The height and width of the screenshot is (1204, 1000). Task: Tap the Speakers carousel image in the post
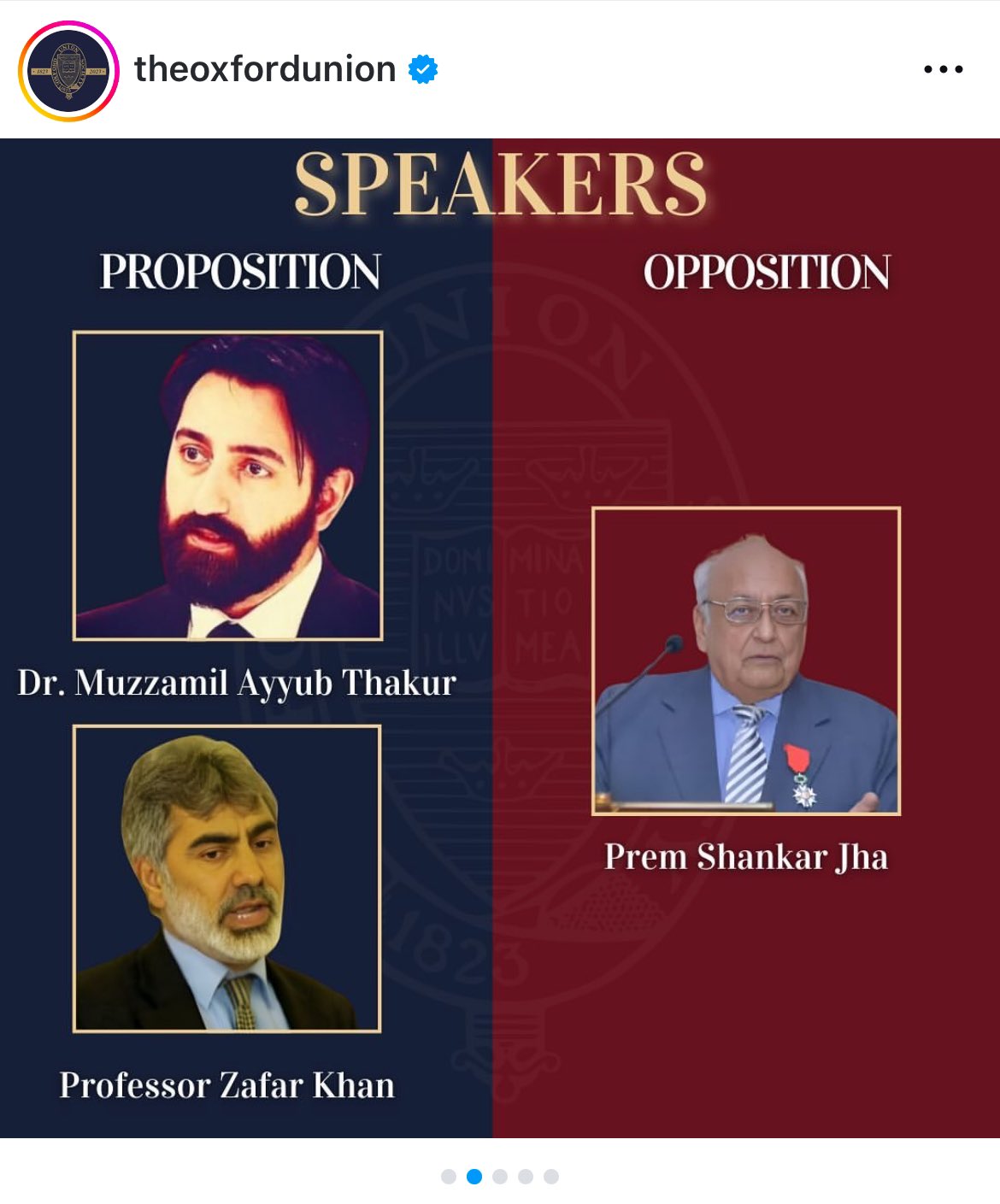500,637
